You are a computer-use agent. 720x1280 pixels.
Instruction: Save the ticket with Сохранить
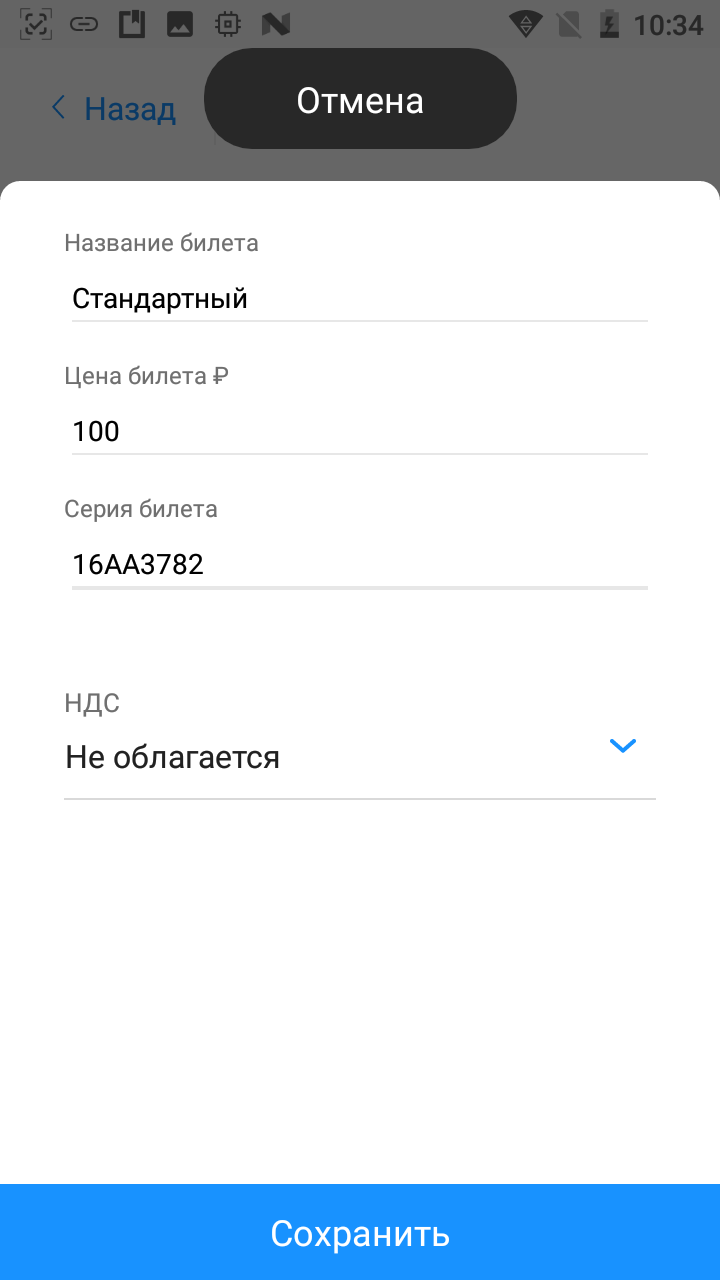click(x=360, y=1233)
